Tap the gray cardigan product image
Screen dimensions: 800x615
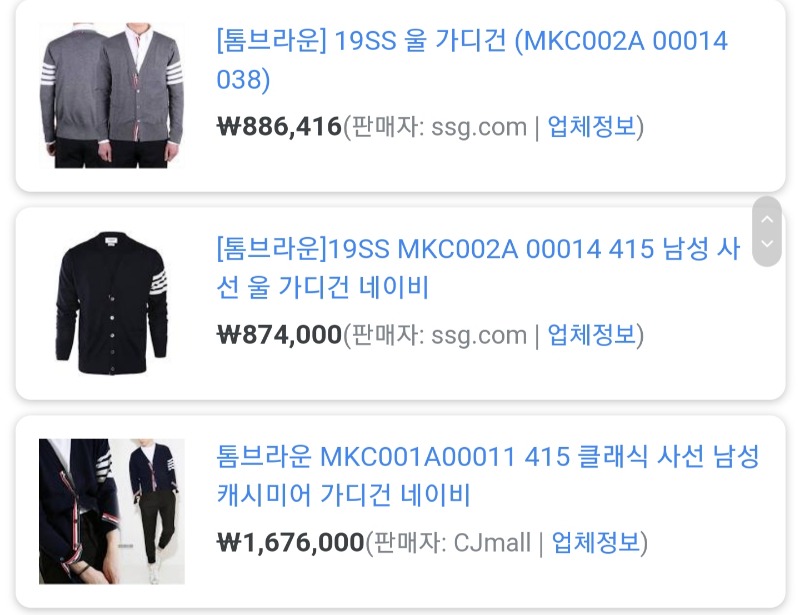click(112, 95)
